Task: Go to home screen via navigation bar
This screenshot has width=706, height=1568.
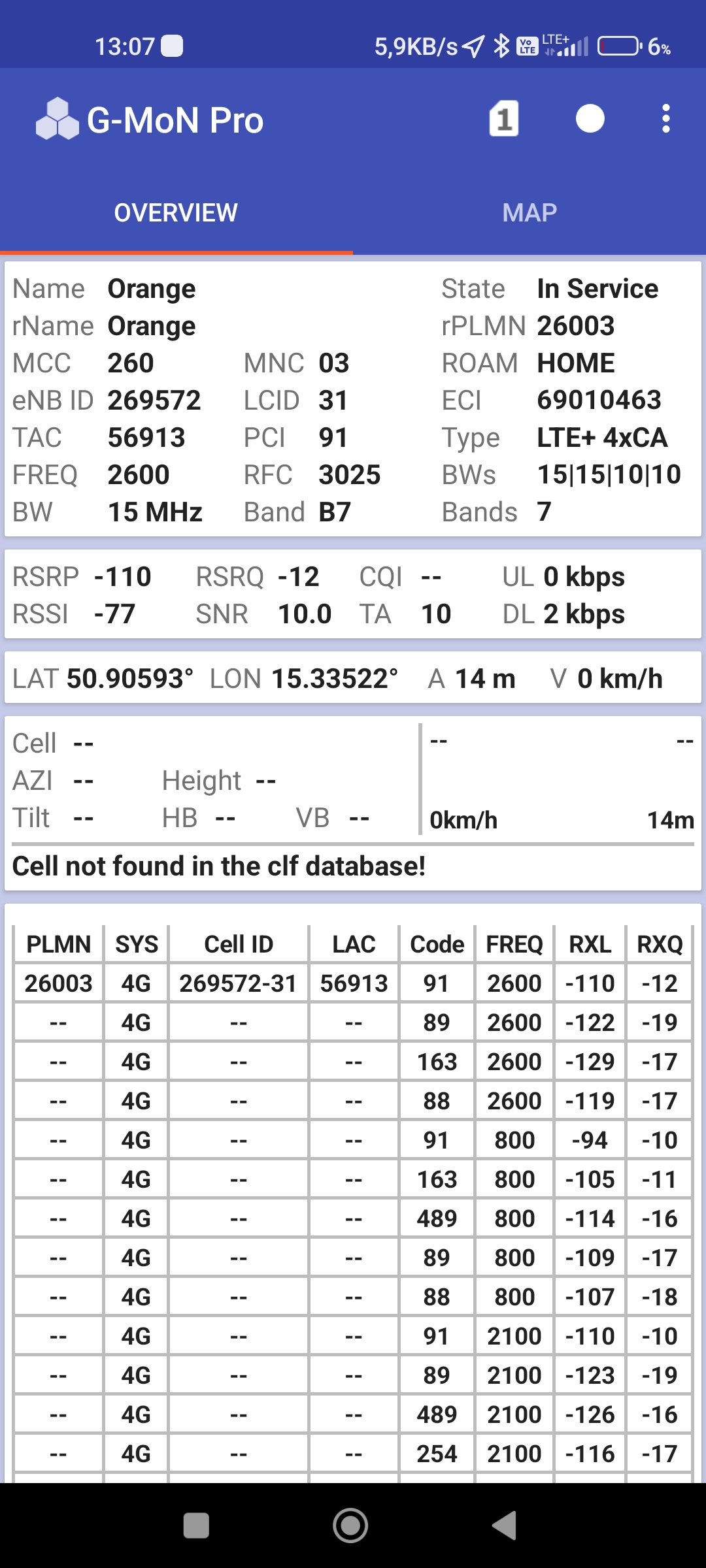Action: click(350, 1526)
